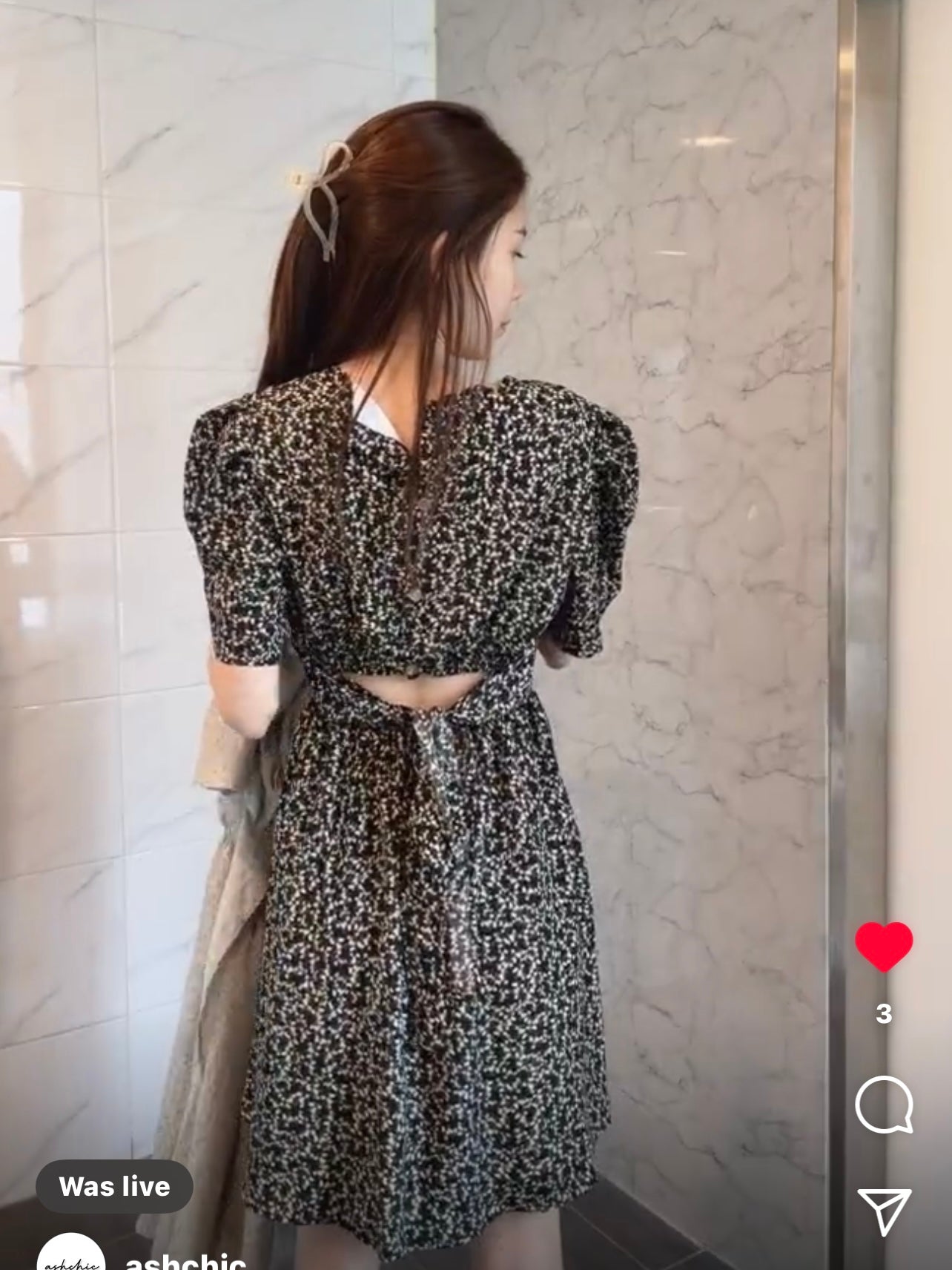Share the video via paper plane icon
Image resolution: width=952 pixels, height=1270 pixels.
click(x=883, y=1209)
